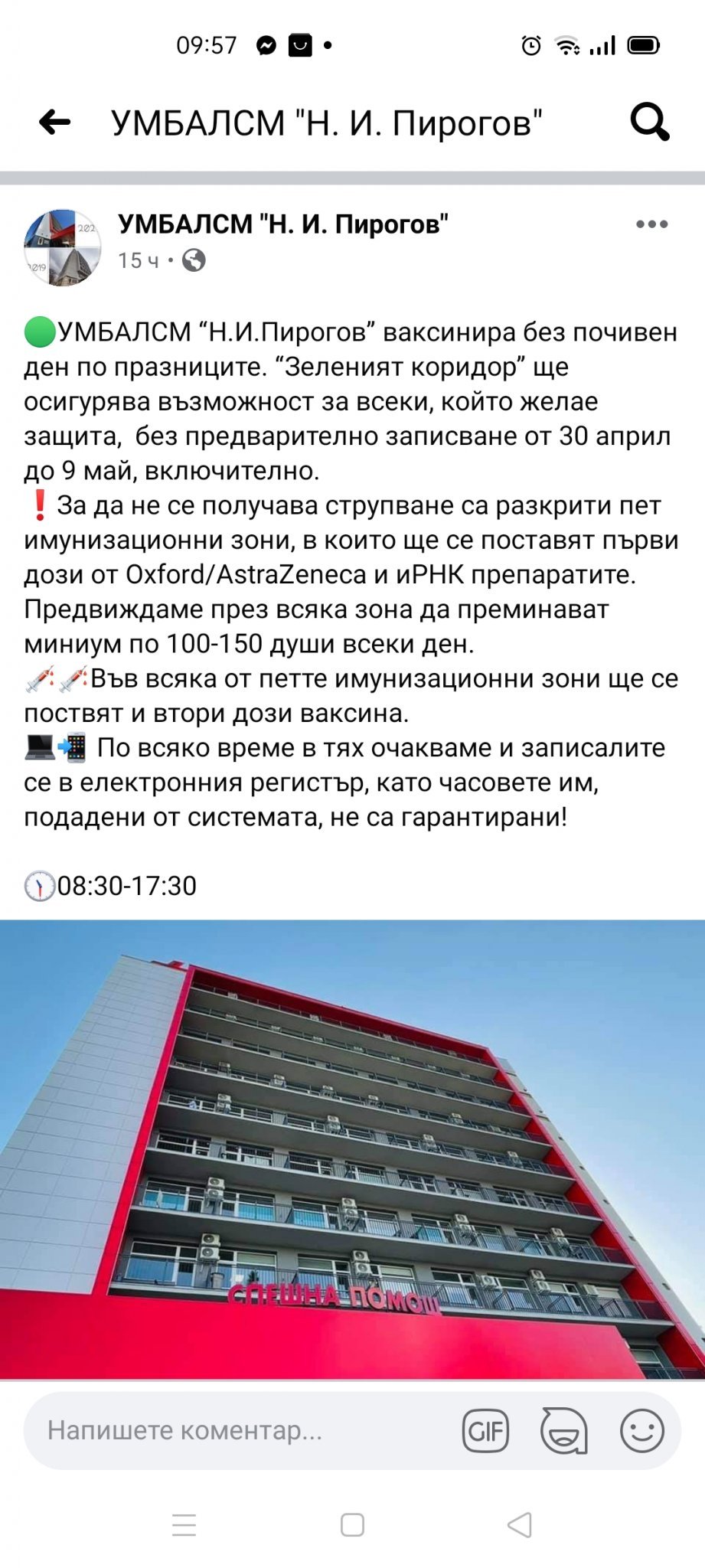
Task: Open search in the top bar
Action: pos(650,122)
